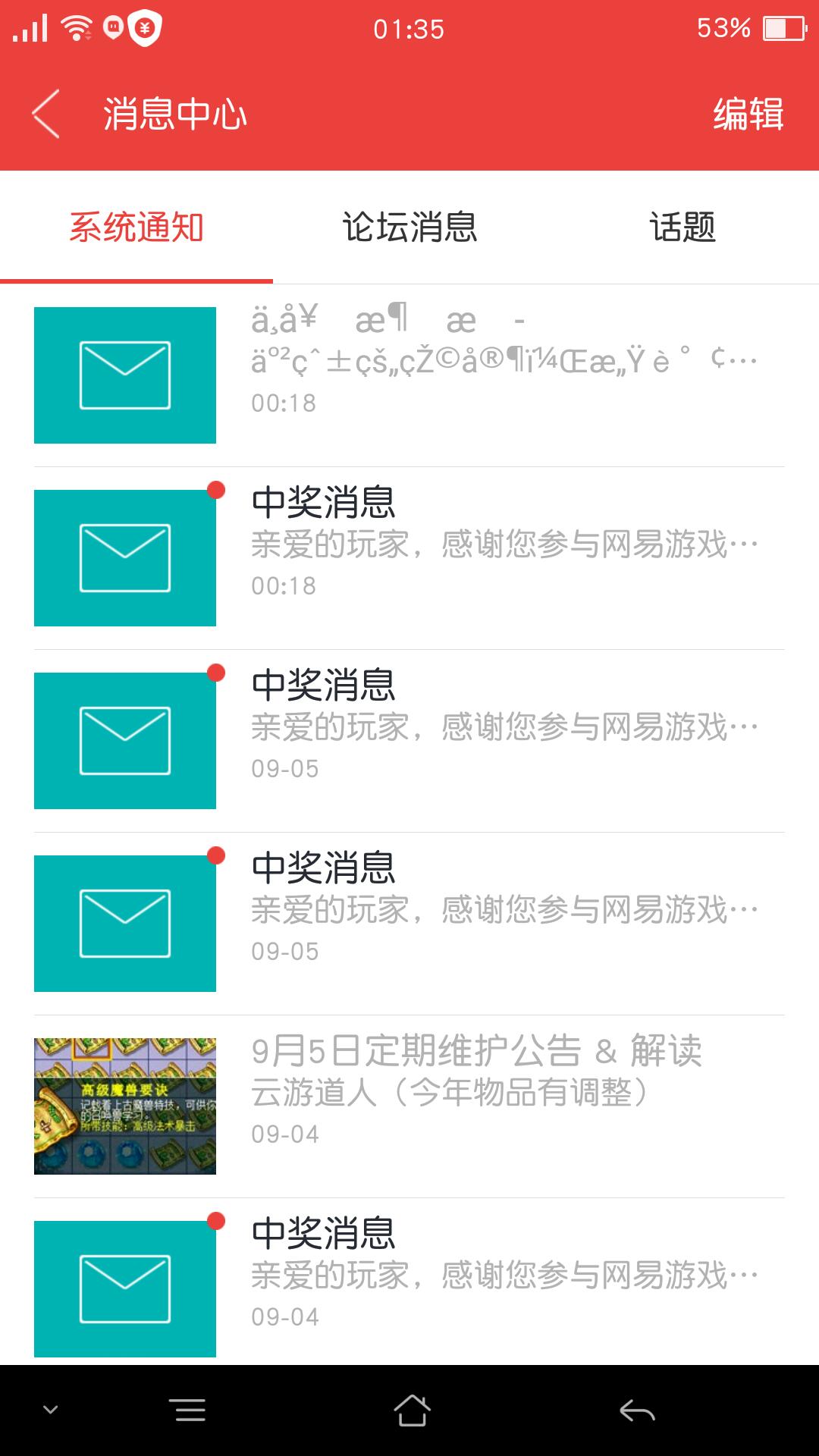Tap the 编辑 button
Image resolution: width=819 pixels, height=1456 pixels.
pos(748,115)
